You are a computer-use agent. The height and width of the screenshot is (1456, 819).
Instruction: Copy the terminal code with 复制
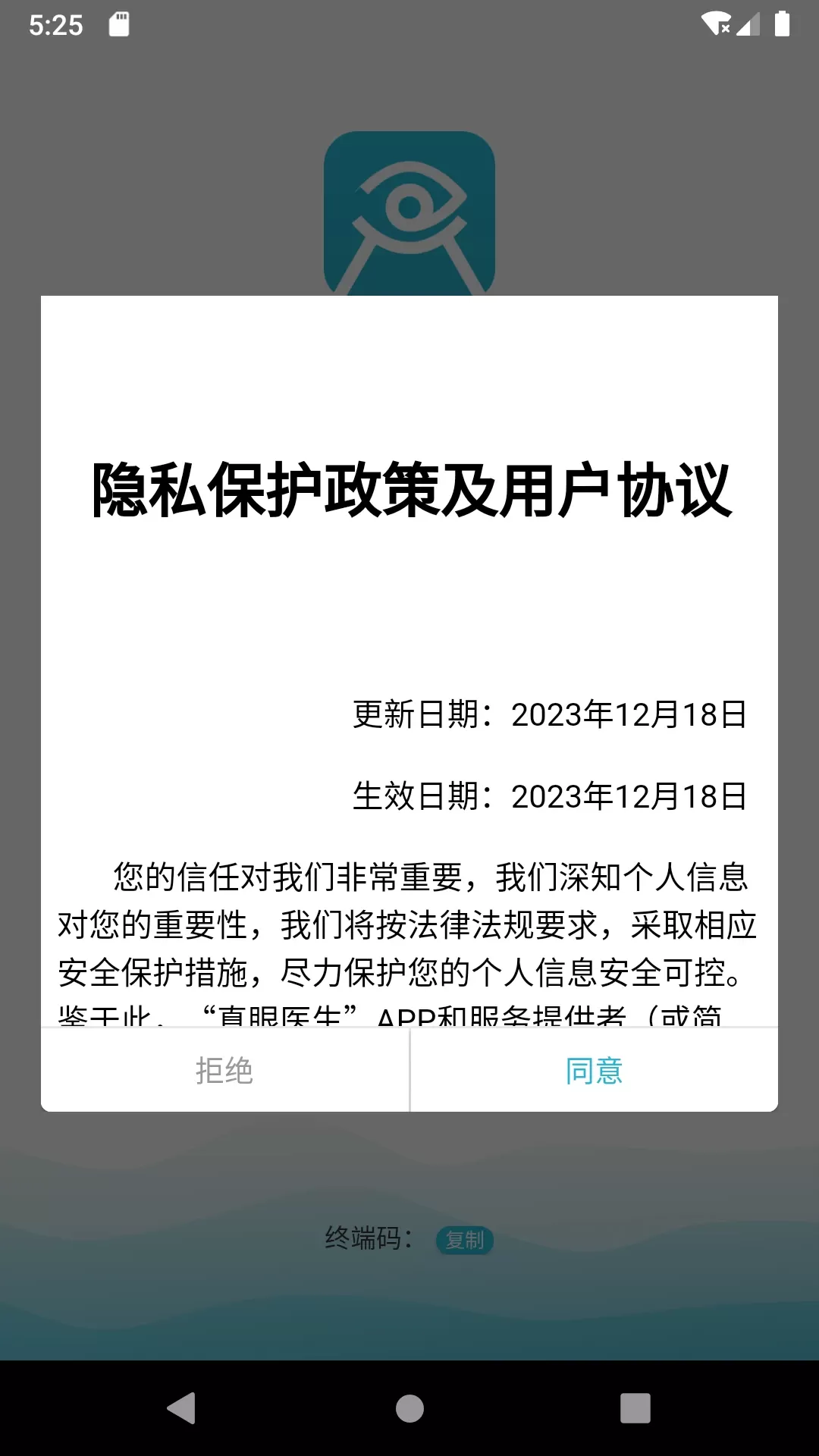(464, 1240)
